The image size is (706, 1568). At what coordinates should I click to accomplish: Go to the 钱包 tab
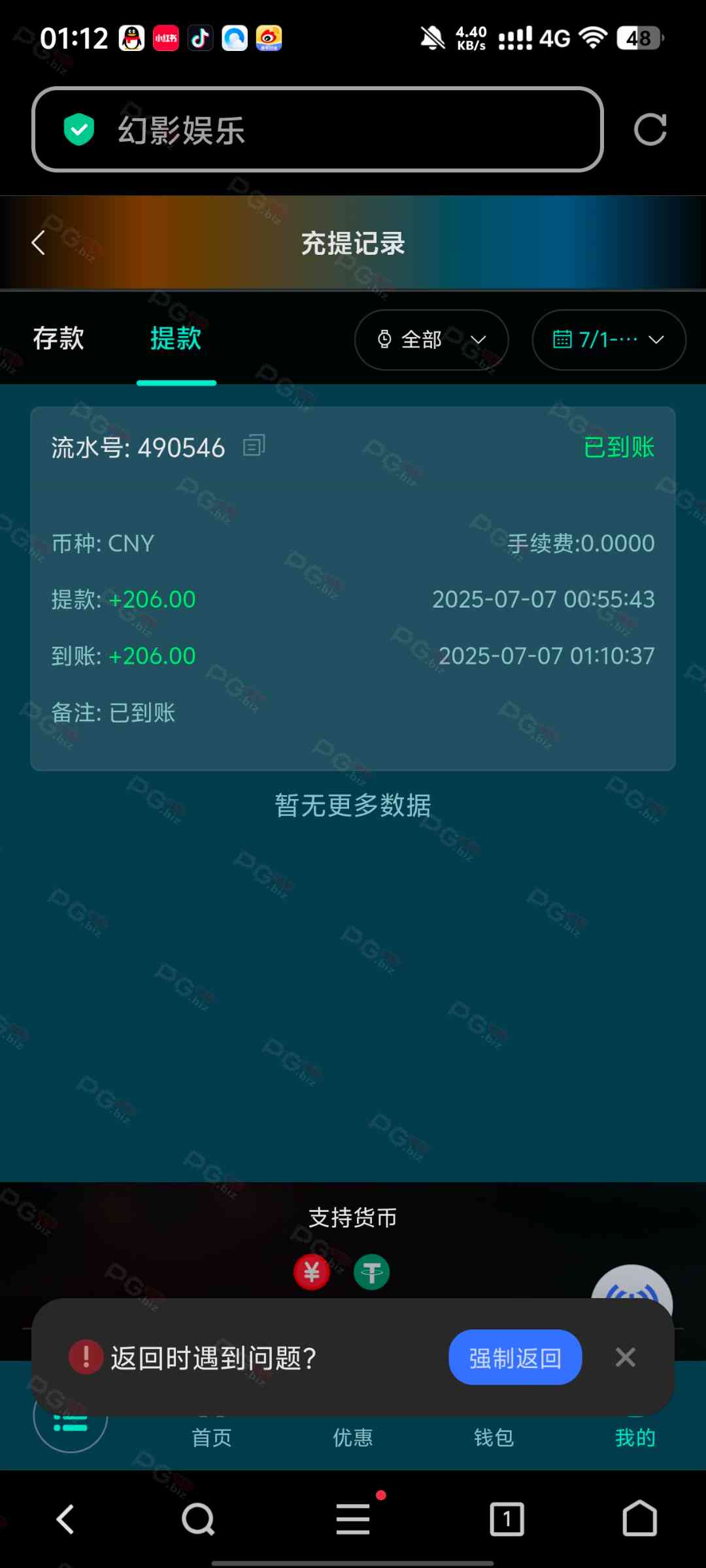(494, 1437)
